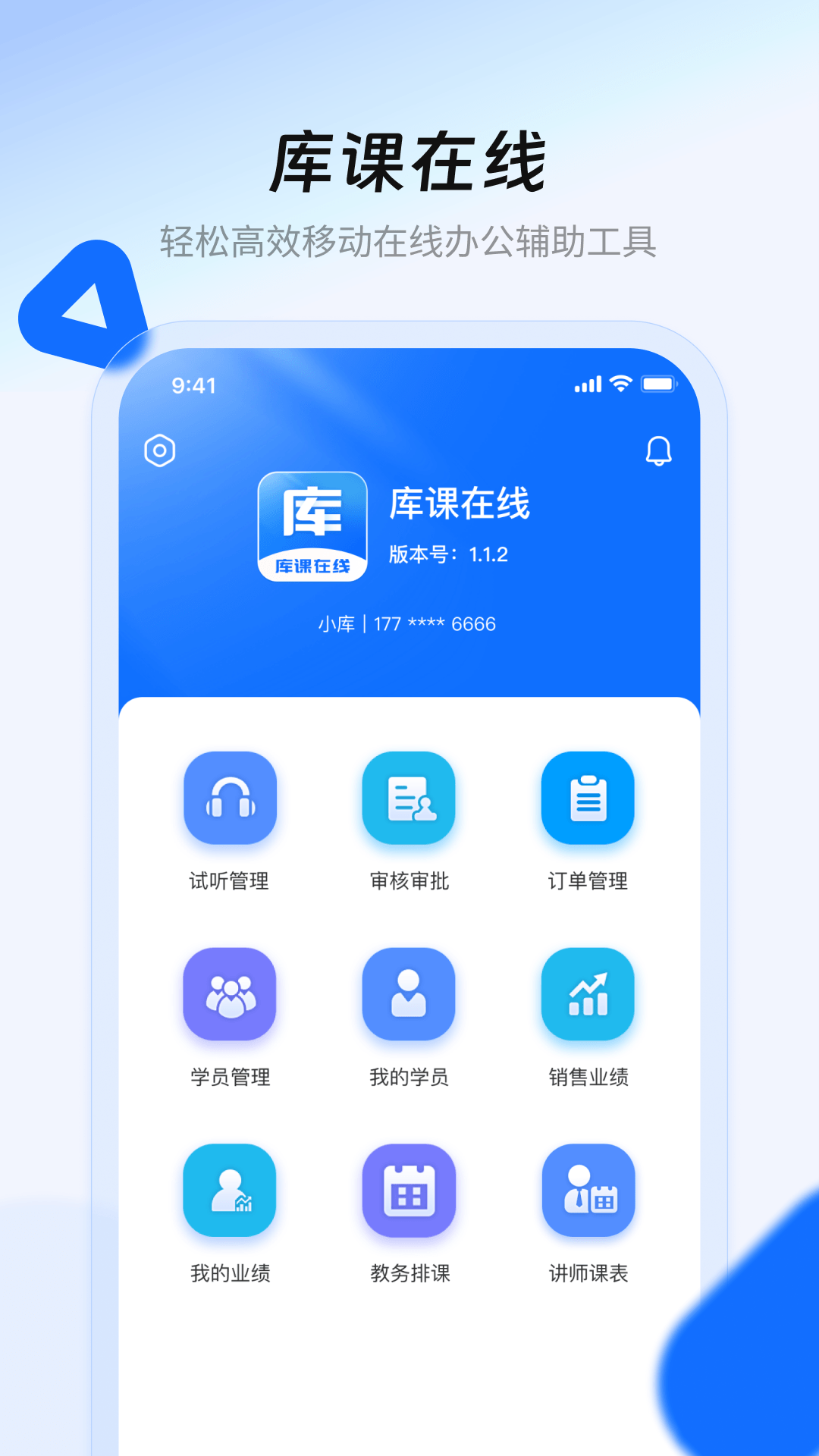Tap the battery indicator in the status bar
Image resolution: width=819 pixels, height=1456 pixels.
tap(661, 384)
